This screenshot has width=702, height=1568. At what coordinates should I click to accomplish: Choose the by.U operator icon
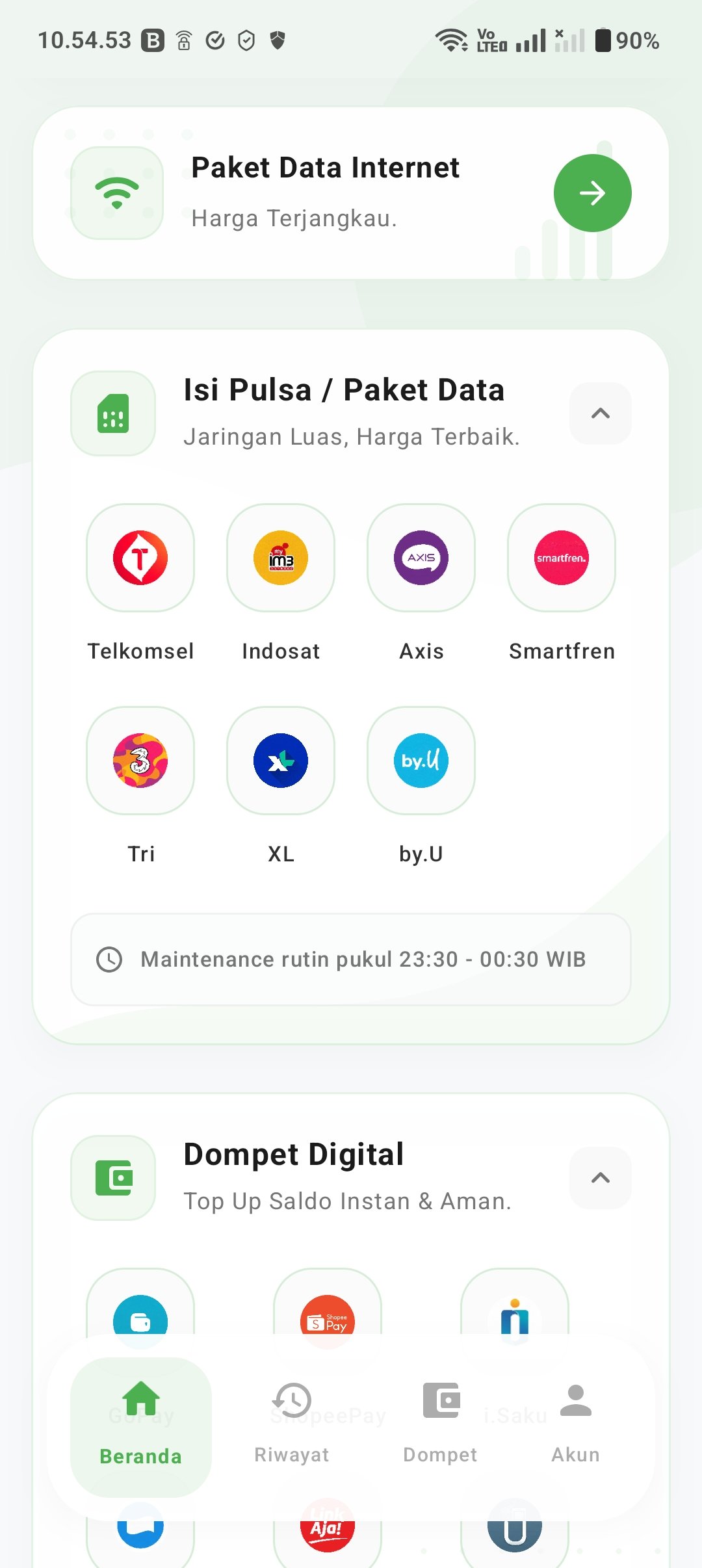[421, 762]
